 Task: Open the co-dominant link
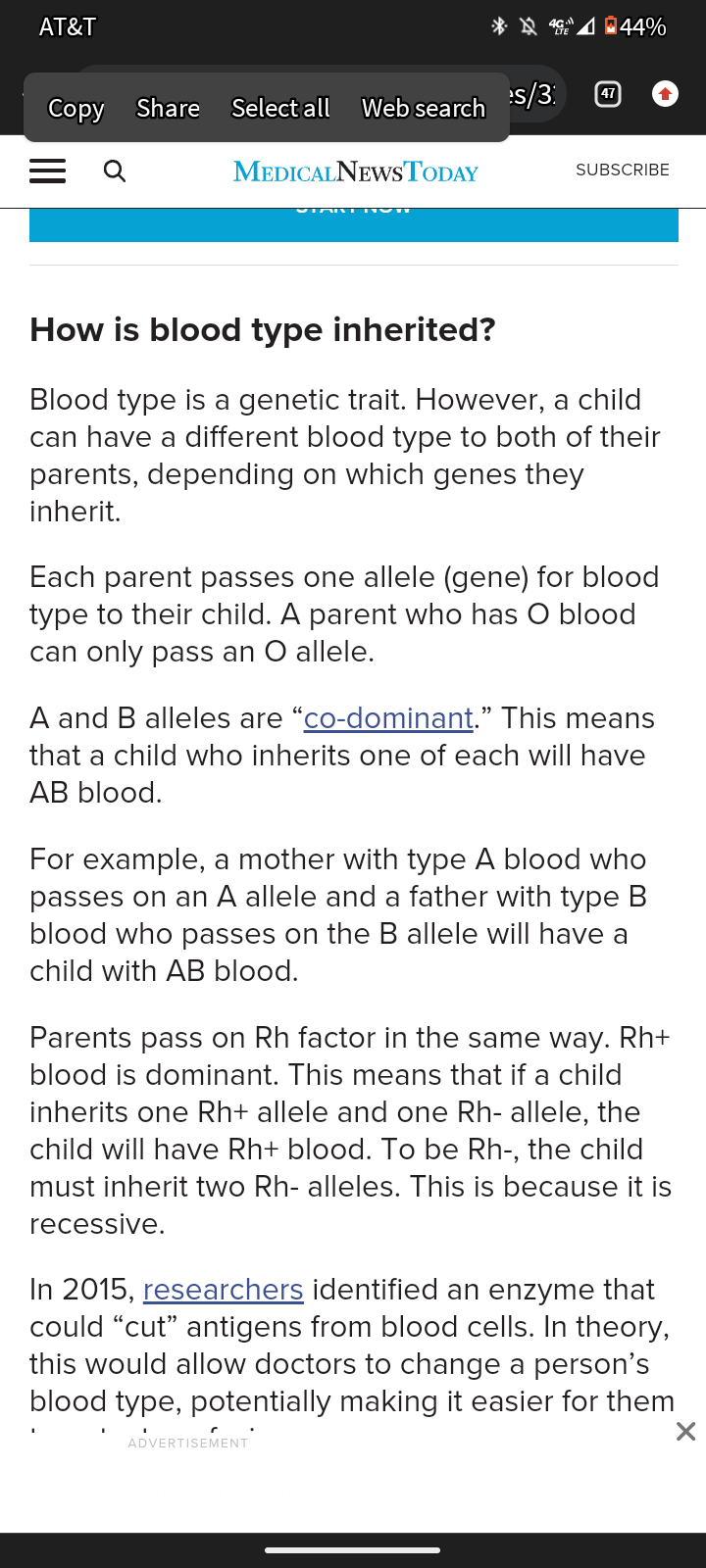(x=388, y=718)
